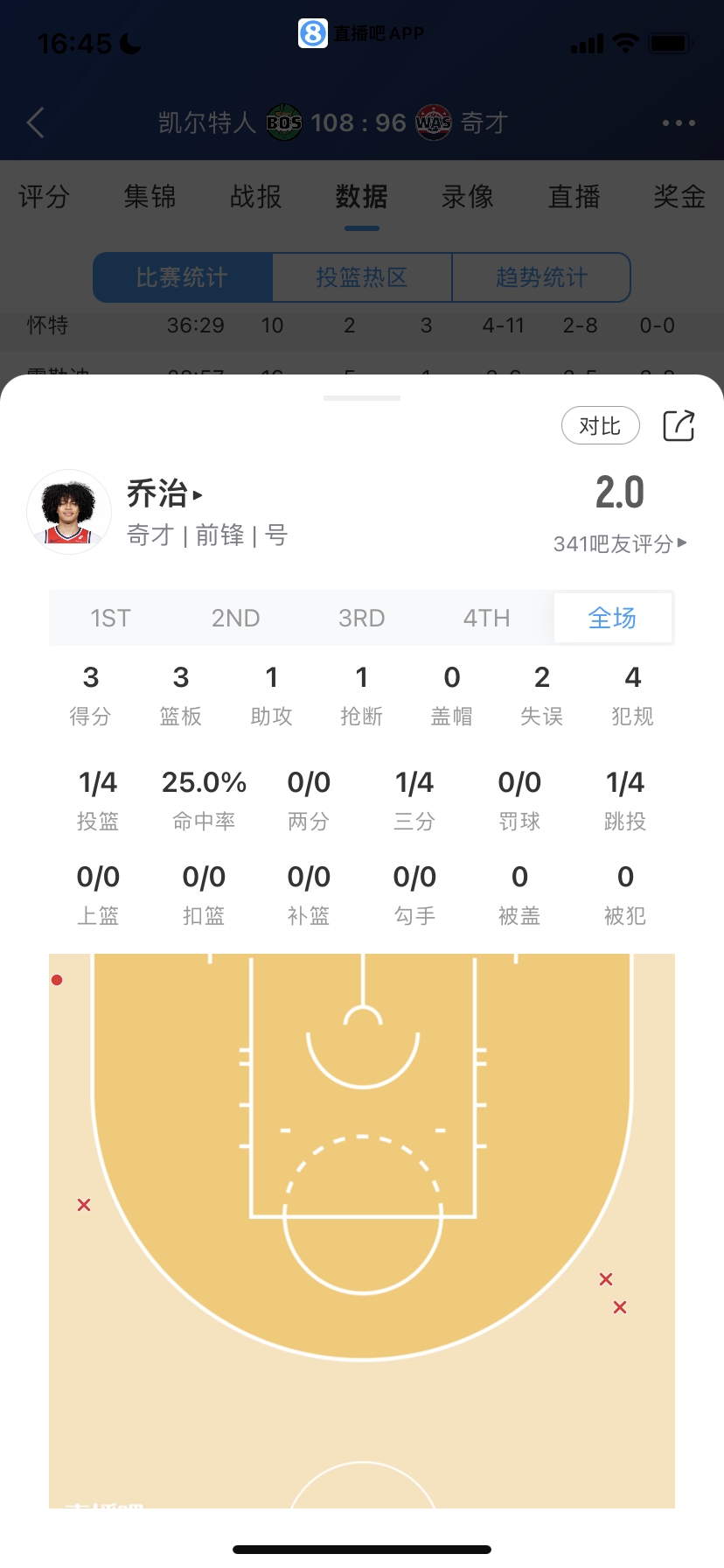Open the three-dot overflow menu
Screen dimensions: 724x1568
point(679,122)
